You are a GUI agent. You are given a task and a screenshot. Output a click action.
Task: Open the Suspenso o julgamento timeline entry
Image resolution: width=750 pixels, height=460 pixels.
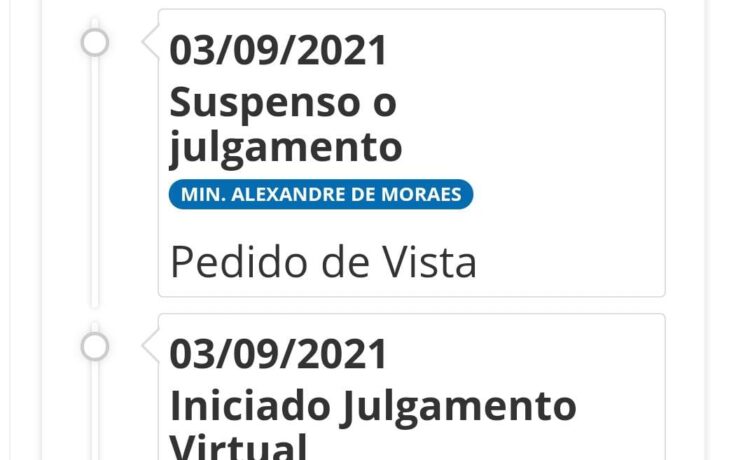click(x=285, y=125)
